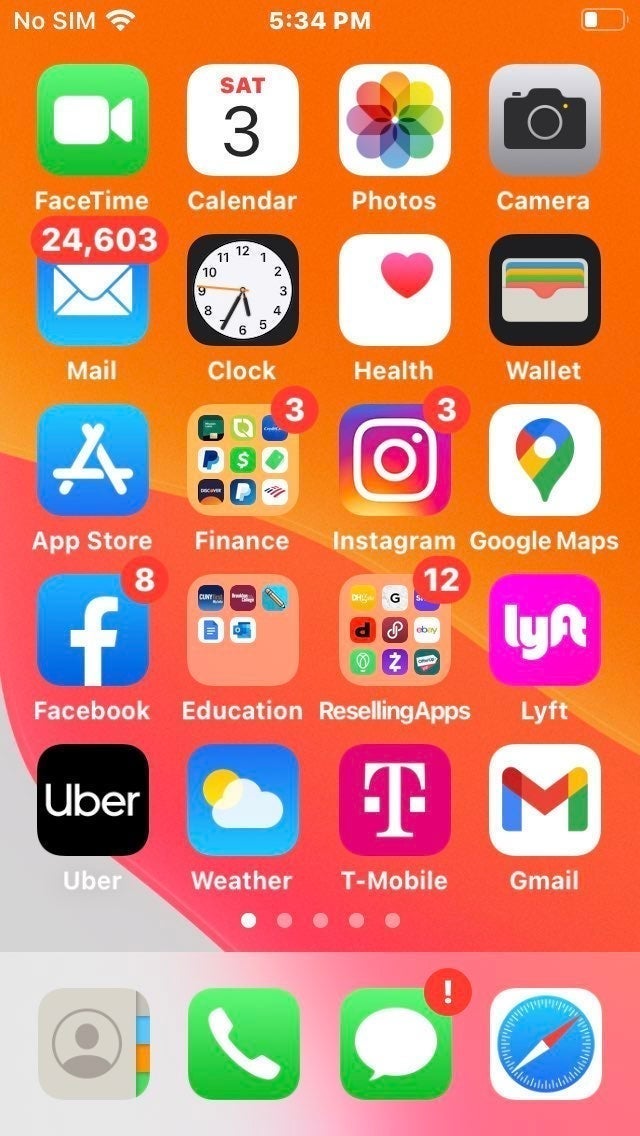The width and height of the screenshot is (640, 1136).
Task: Open Messages in the dock
Action: tap(394, 1044)
